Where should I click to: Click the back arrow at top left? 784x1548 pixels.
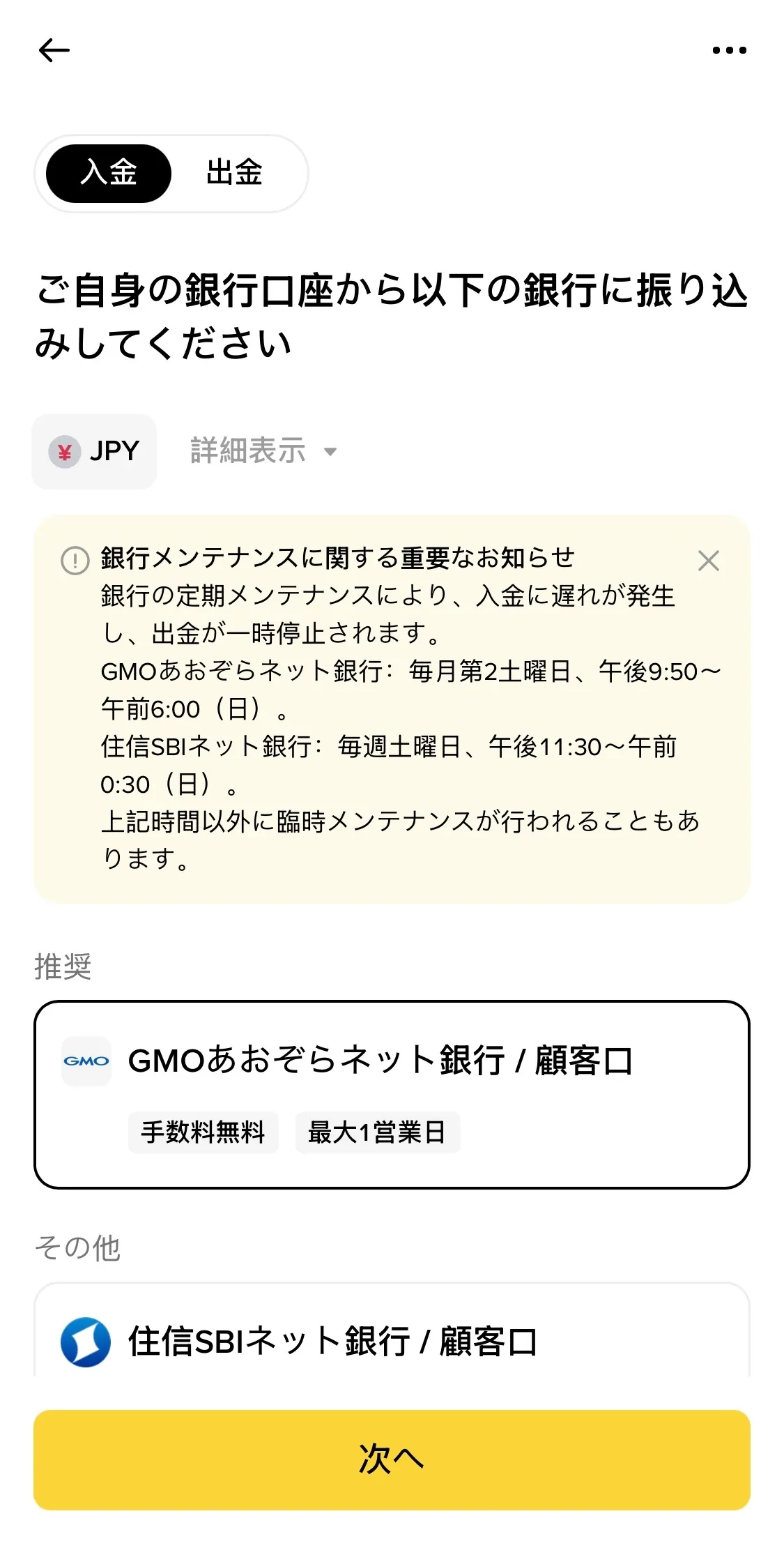(x=56, y=50)
